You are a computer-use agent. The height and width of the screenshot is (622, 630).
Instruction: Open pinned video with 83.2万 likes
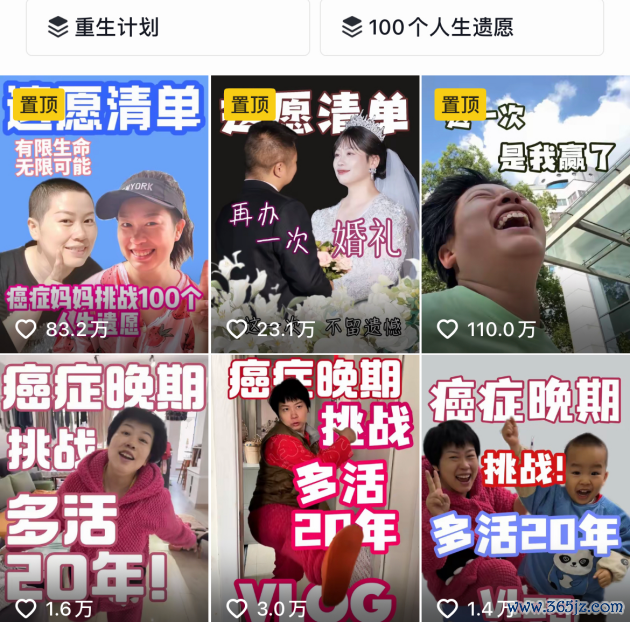coord(104,215)
